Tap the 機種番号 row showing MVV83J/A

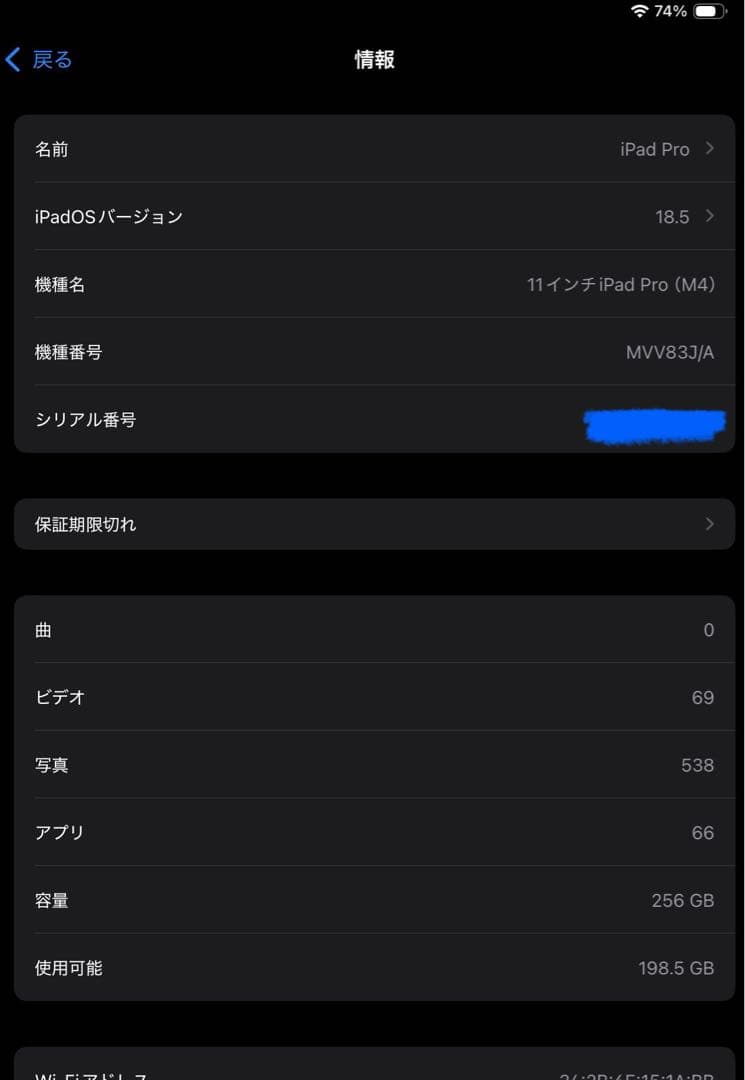(x=372, y=352)
